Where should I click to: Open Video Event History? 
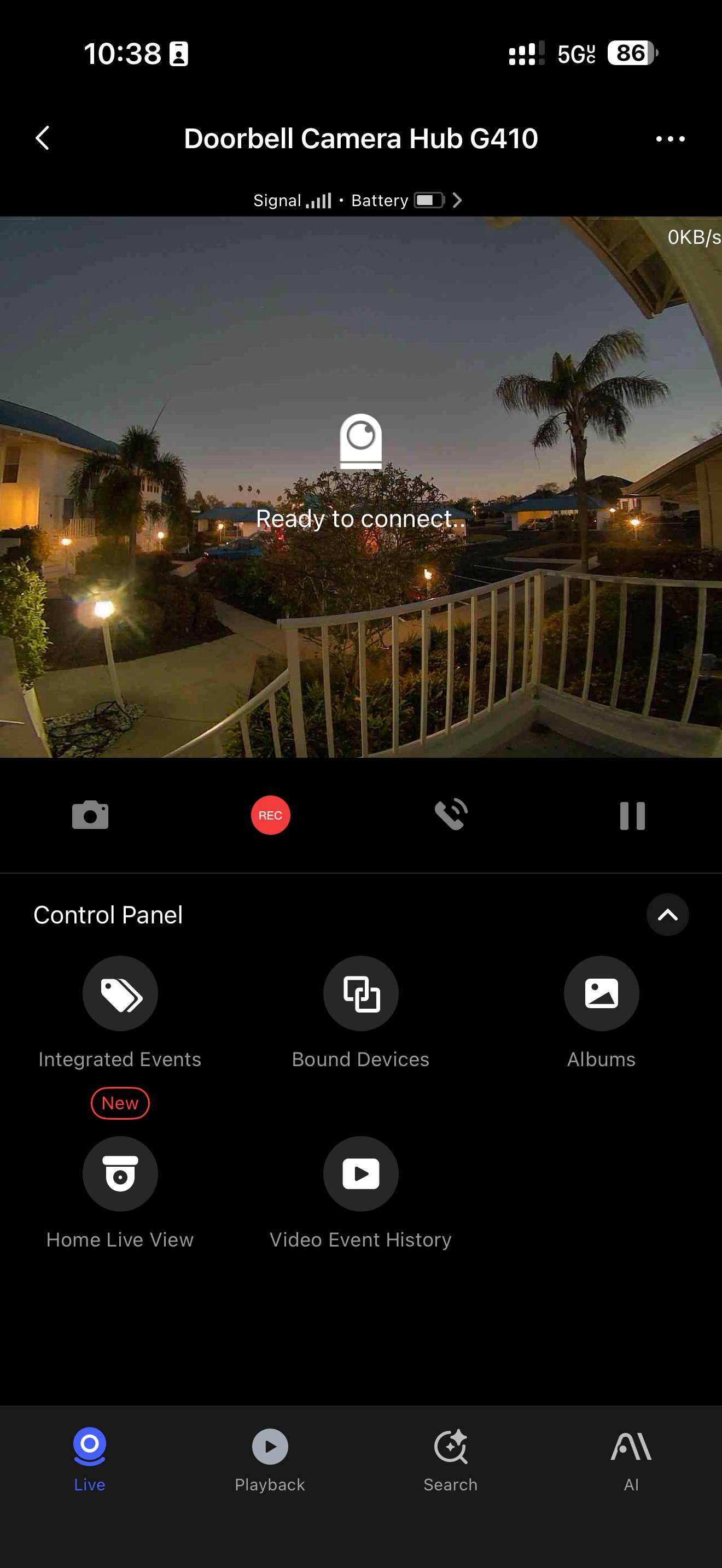[361, 1174]
